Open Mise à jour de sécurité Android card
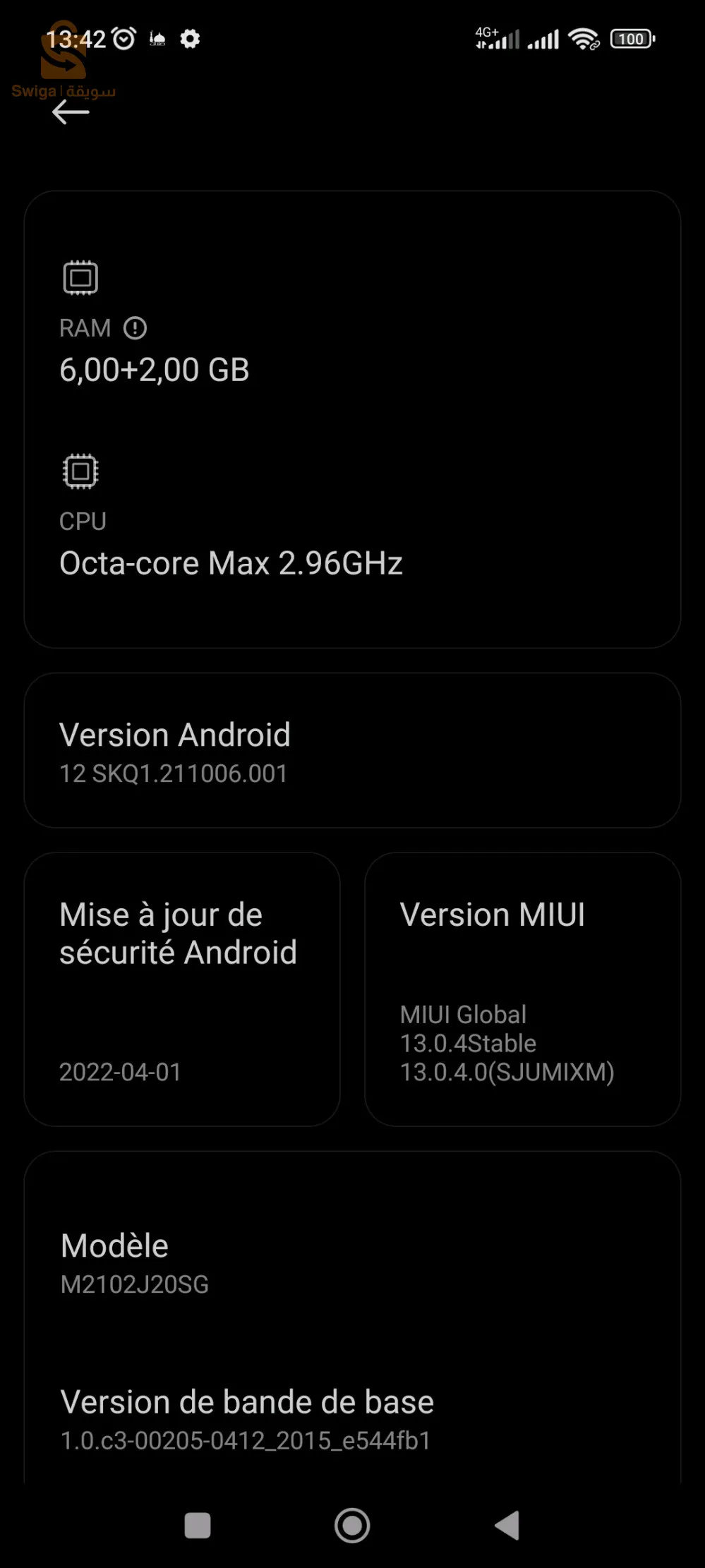 [x=182, y=989]
